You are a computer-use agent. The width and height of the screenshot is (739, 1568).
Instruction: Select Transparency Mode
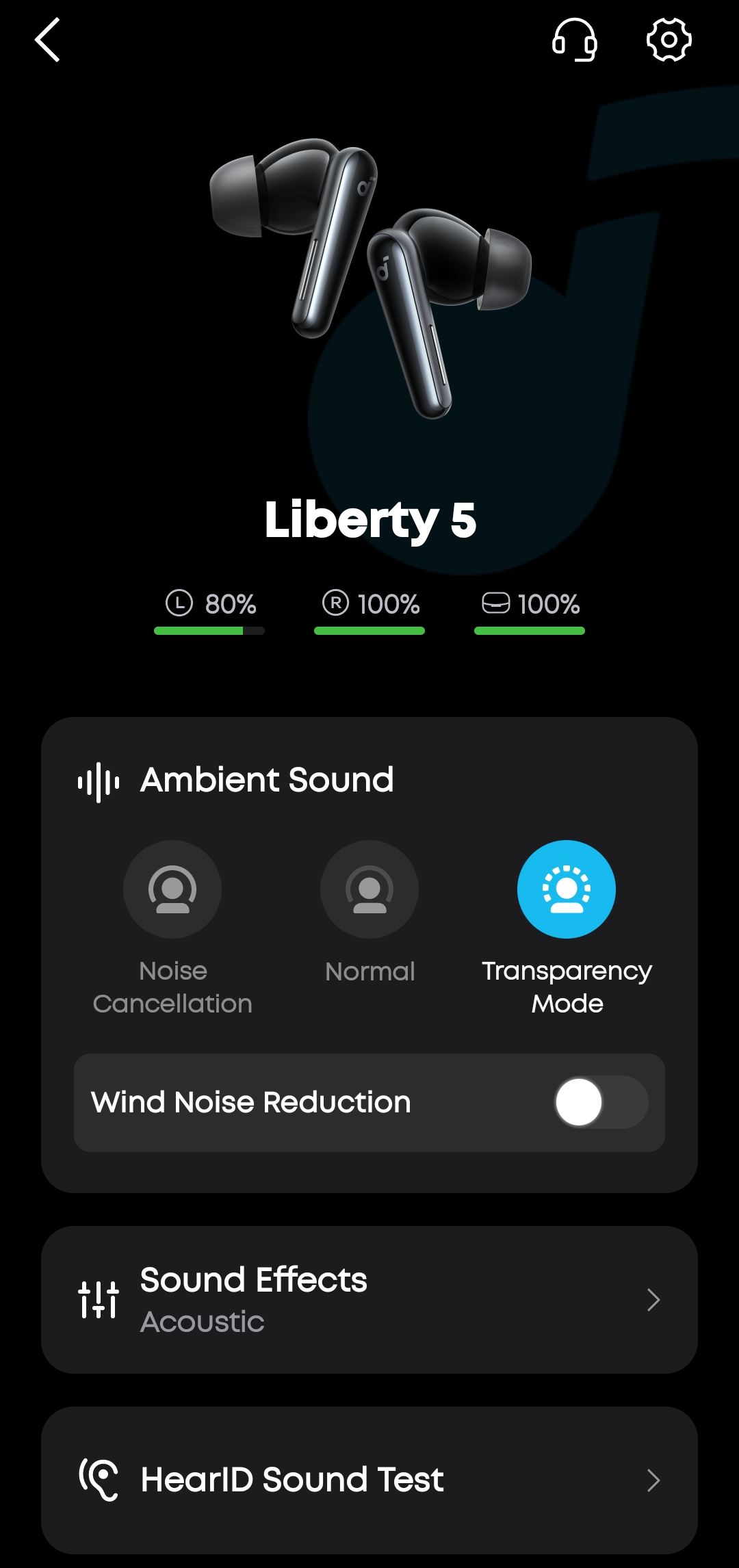pyautogui.click(x=567, y=889)
